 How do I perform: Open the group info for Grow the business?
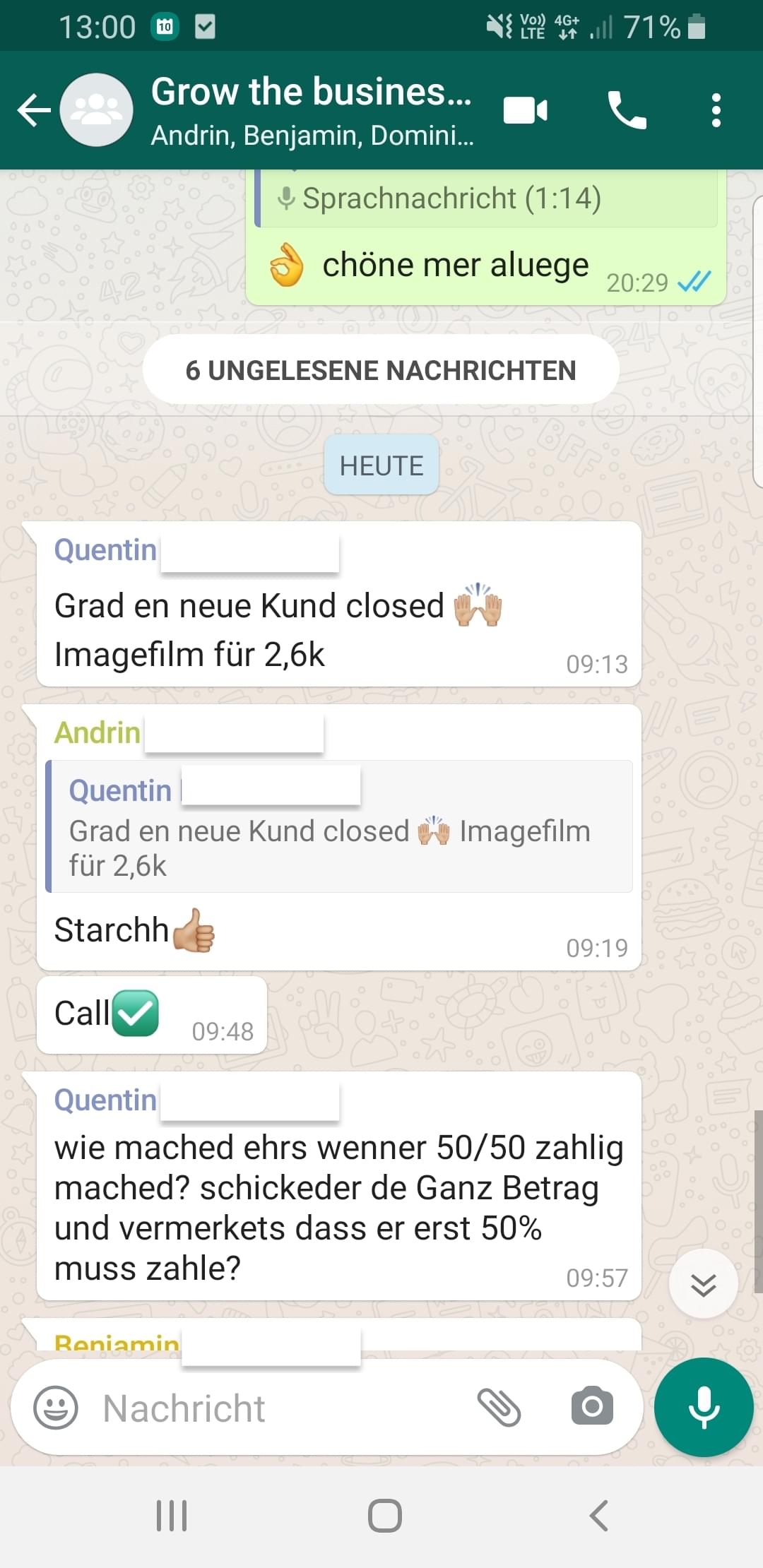(311, 110)
